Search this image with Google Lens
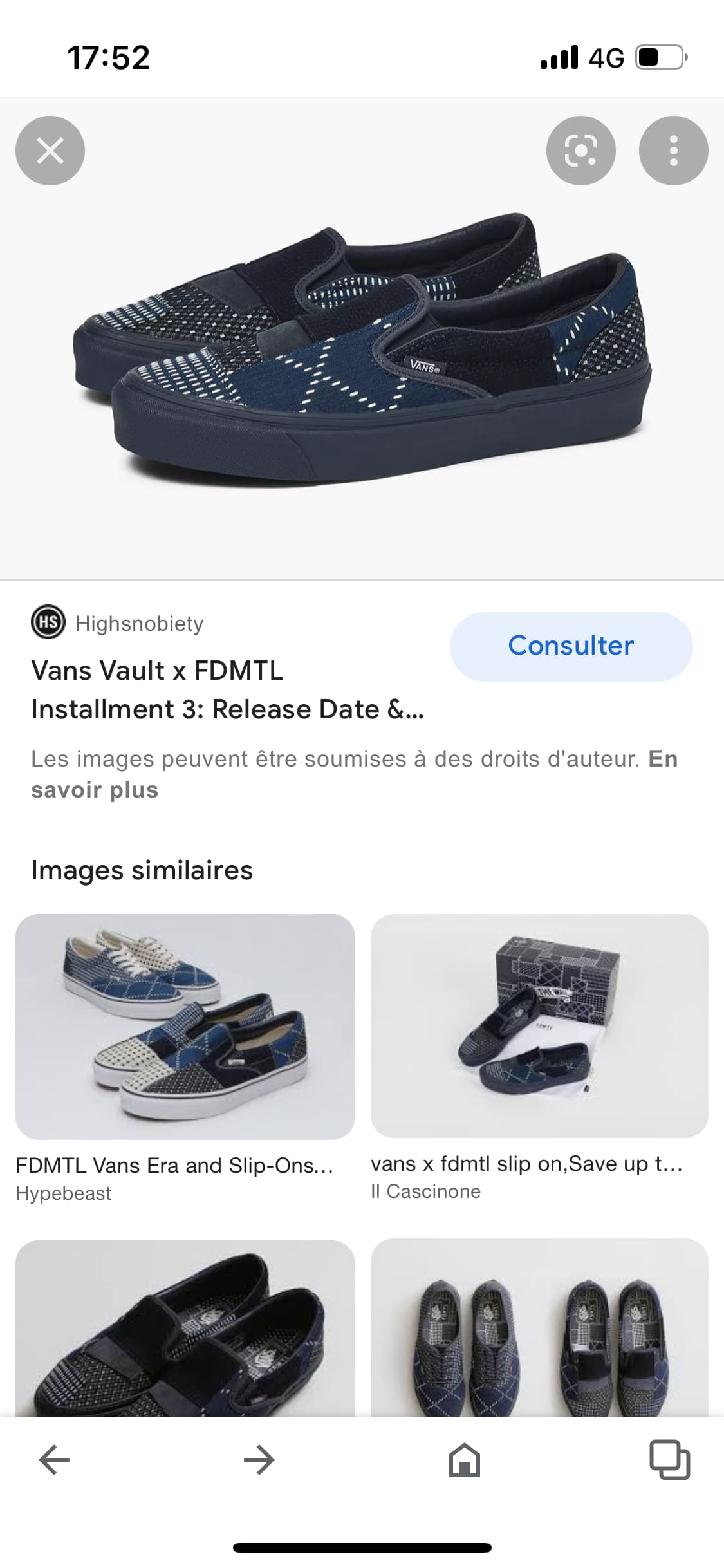724x1568 pixels. 580,151
